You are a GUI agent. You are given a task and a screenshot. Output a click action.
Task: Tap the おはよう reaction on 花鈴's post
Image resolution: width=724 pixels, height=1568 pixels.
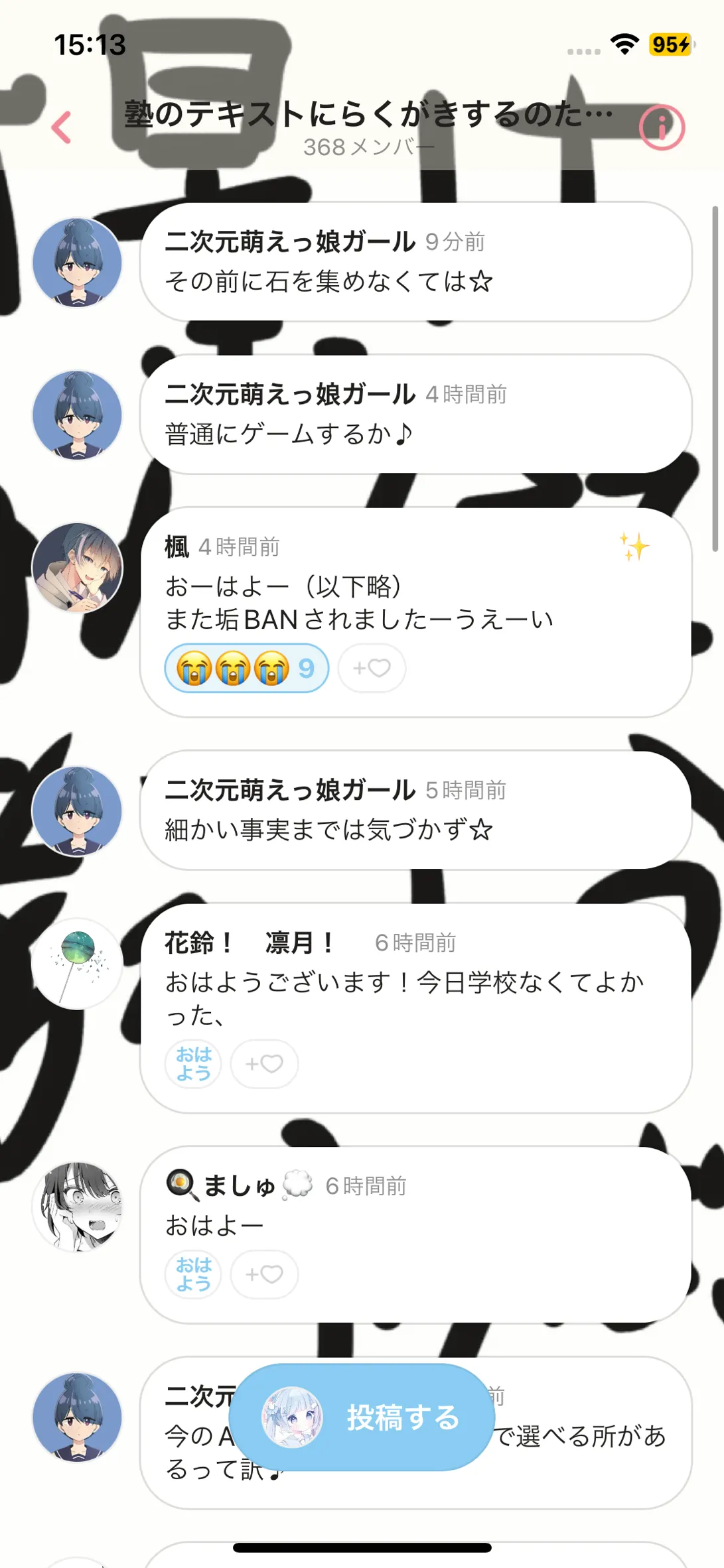tap(193, 1064)
